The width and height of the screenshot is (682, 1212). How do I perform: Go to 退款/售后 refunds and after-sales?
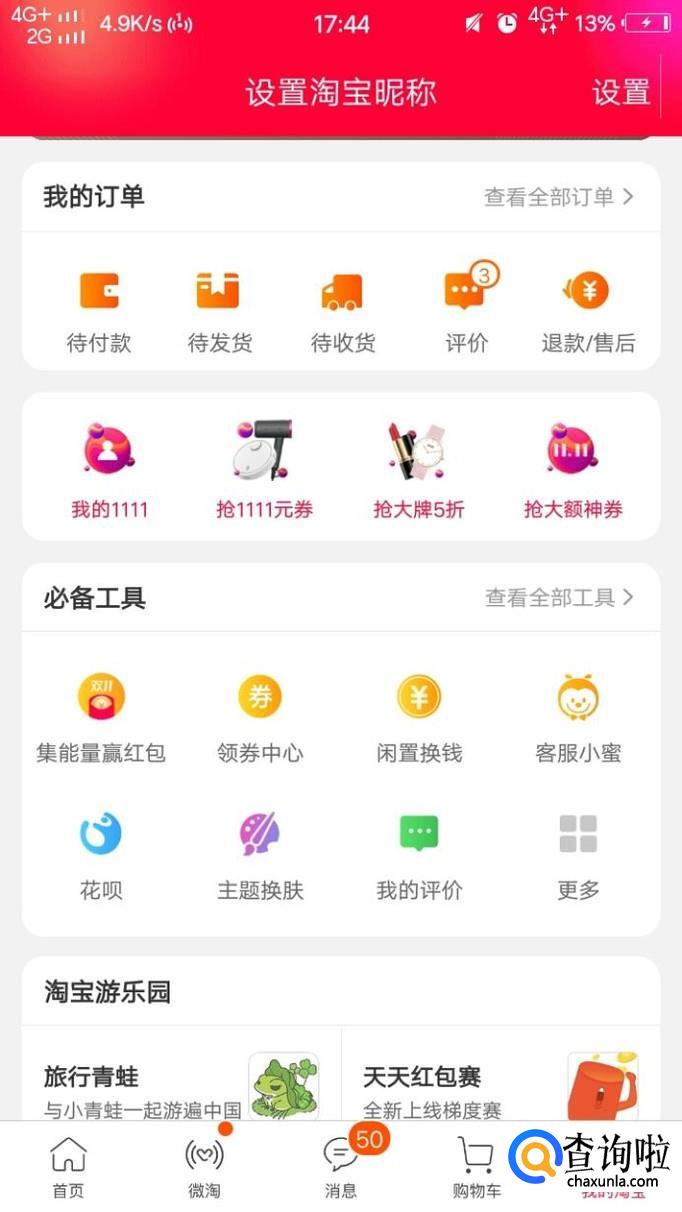click(x=588, y=311)
